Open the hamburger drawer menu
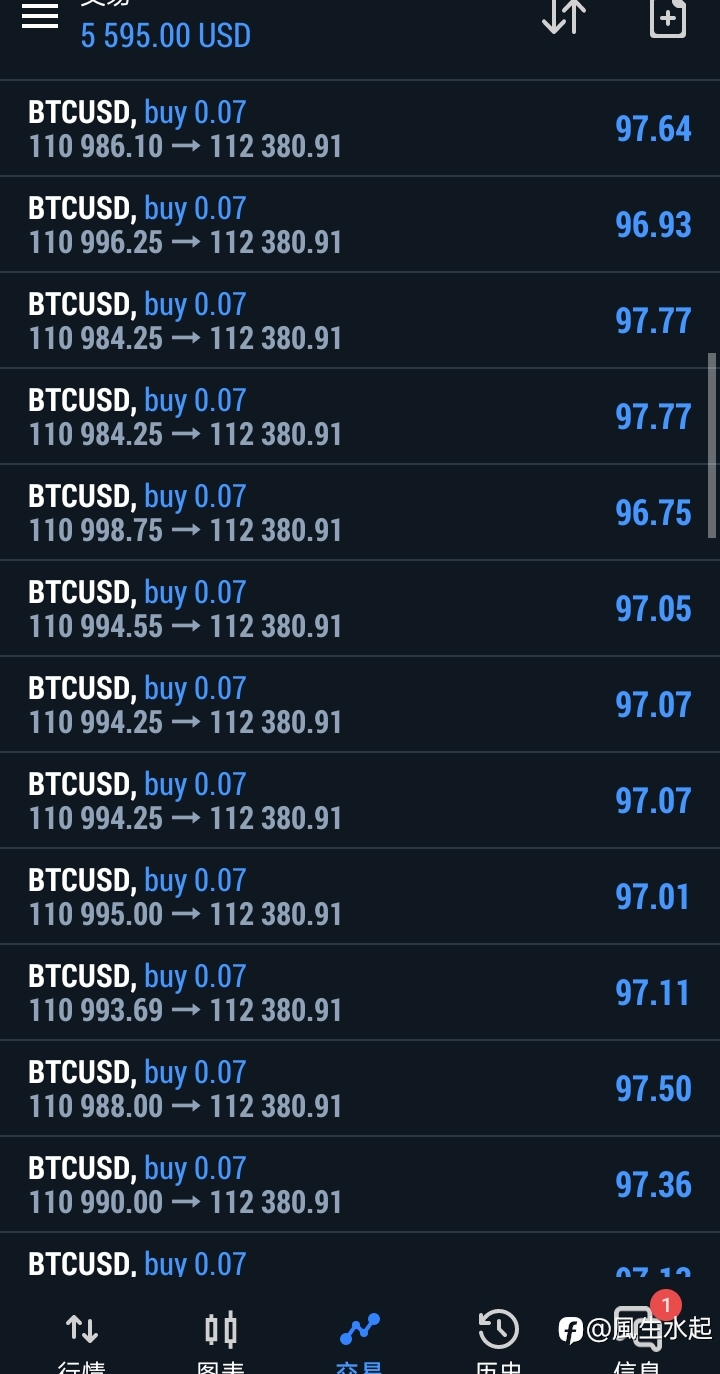720x1374 pixels. point(40,15)
